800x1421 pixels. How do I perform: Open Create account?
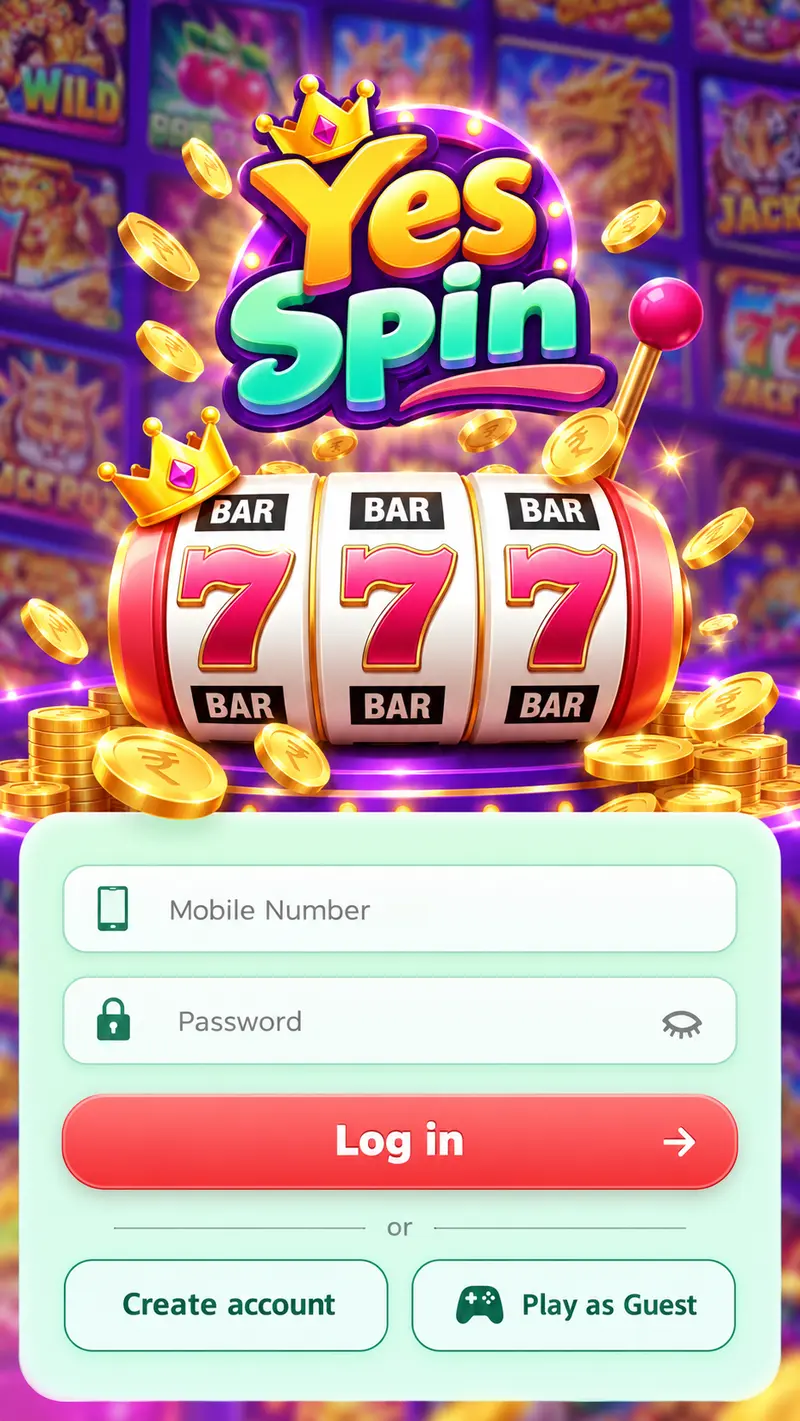pos(226,1305)
